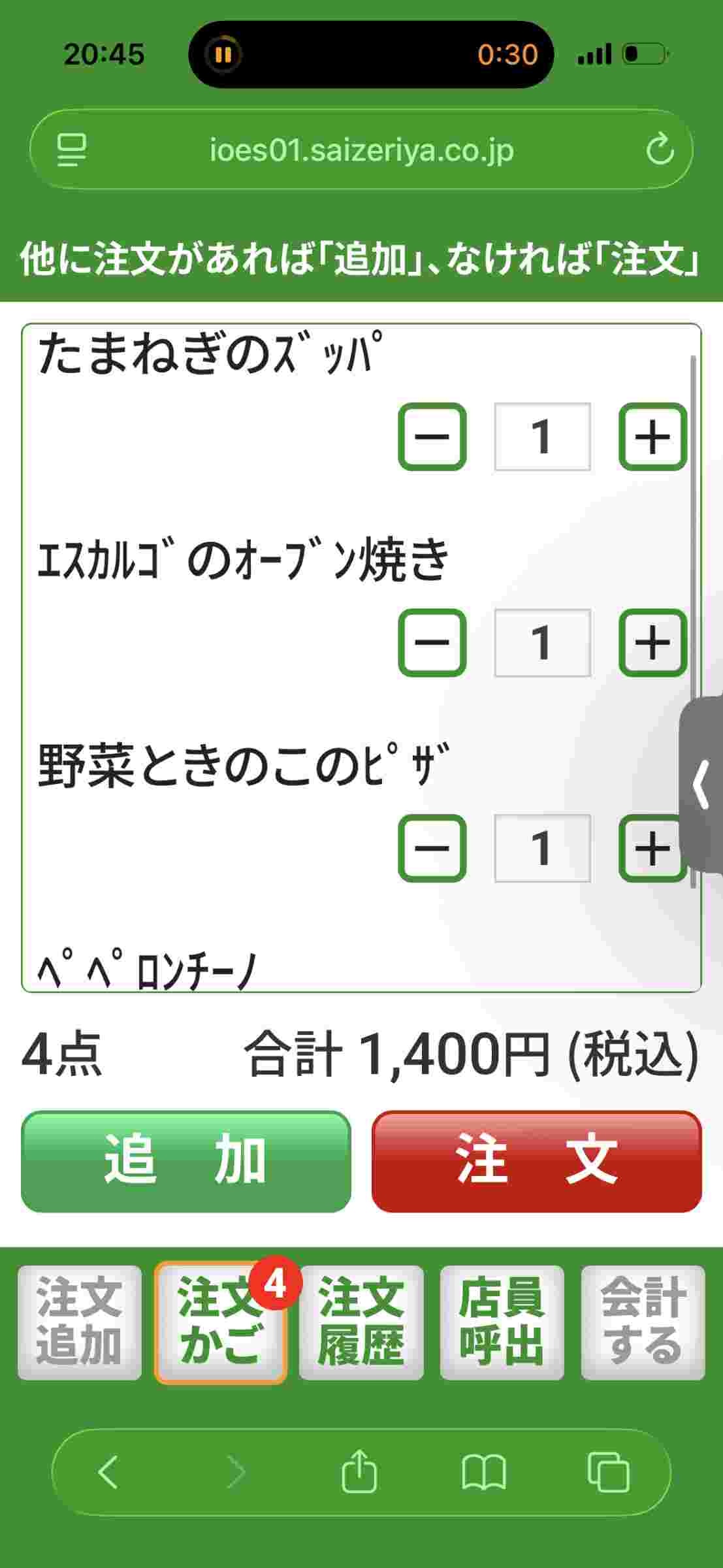This screenshot has width=723, height=1568.
Task: Open the 注文かご cart tab
Action: point(220,1322)
